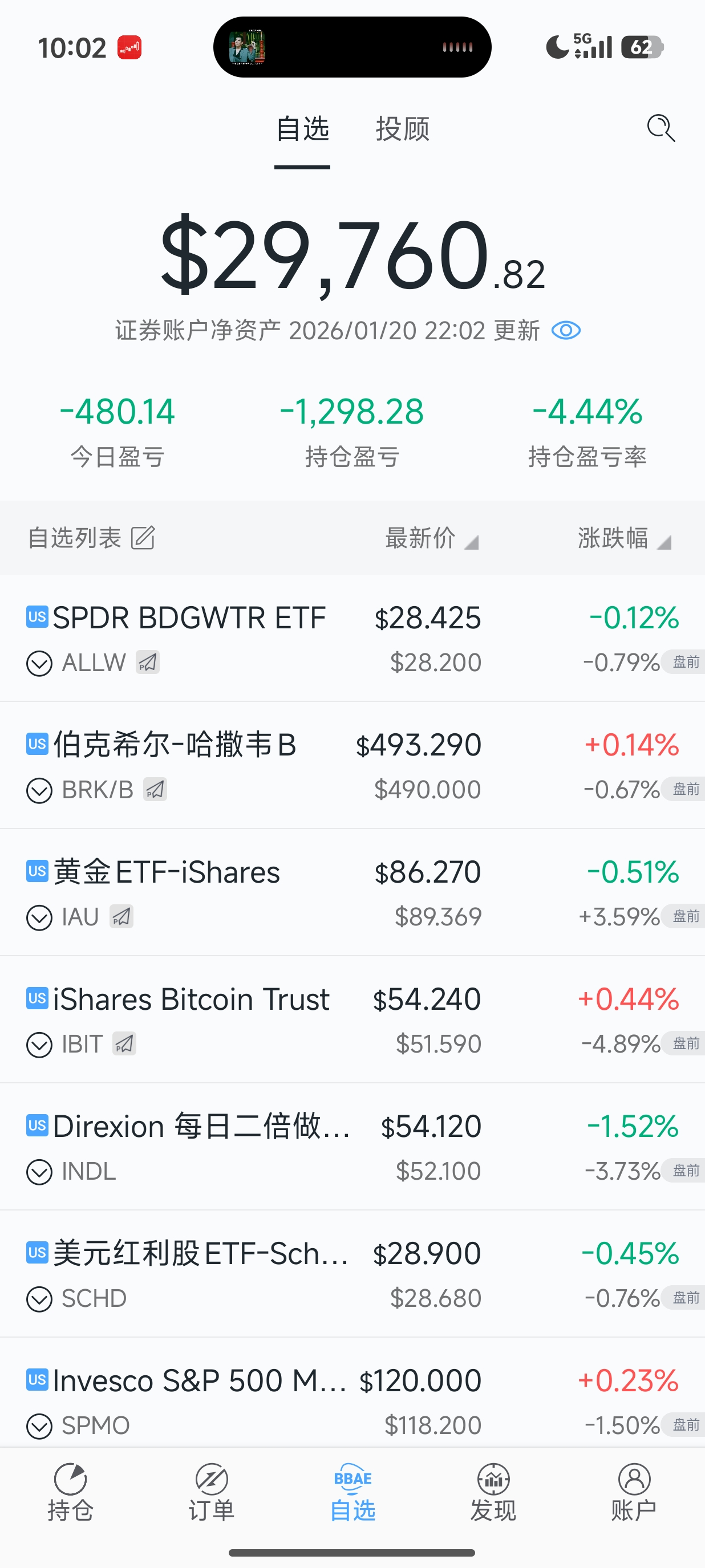This screenshot has width=705, height=1568.
Task: Open the search magnifier icon
Action: pyautogui.click(x=661, y=128)
